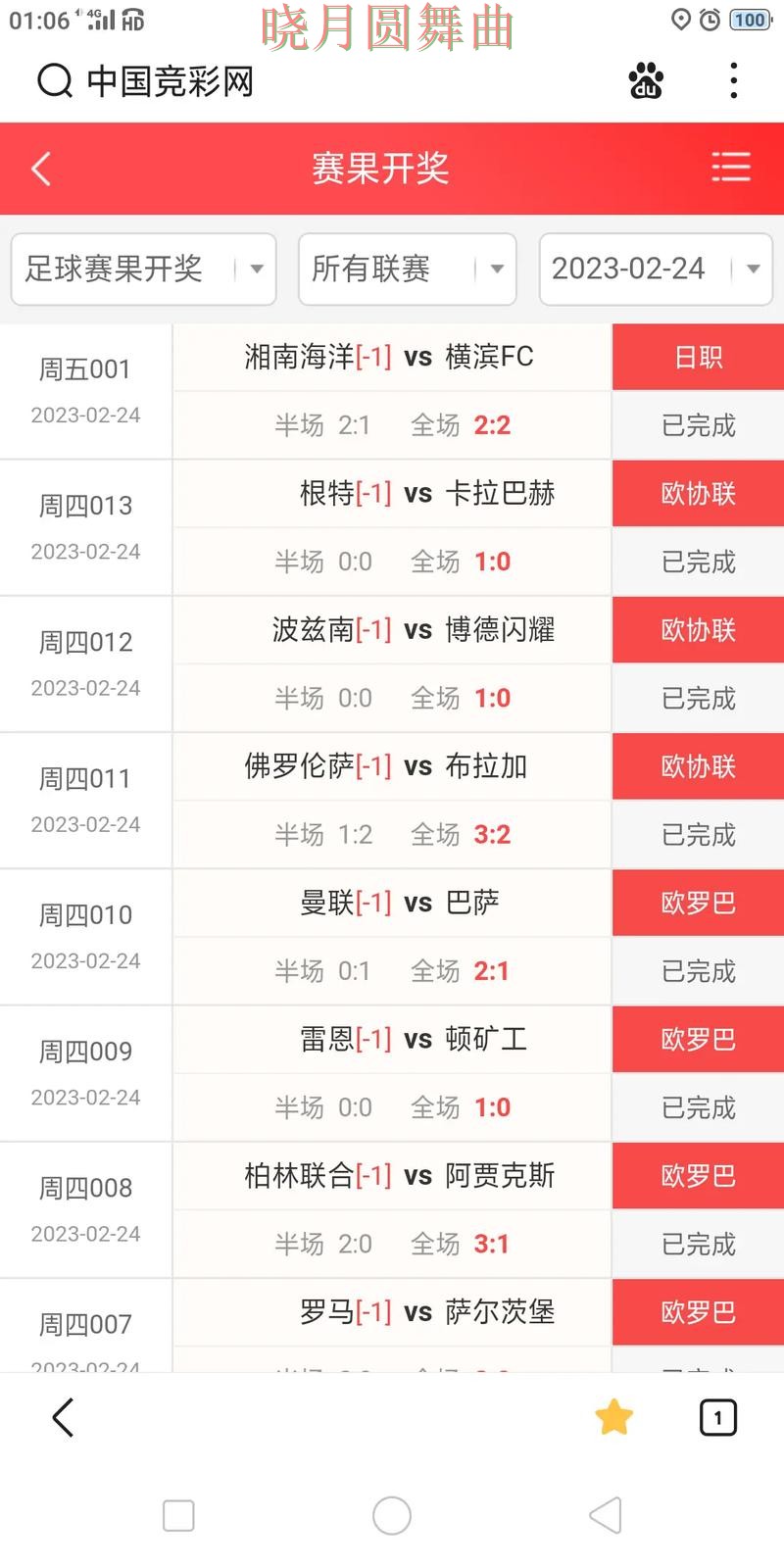Image resolution: width=784 pixels, height=1568 pixels.
Task: Open the tab counter showing 1
Action: click(x=718, y=1417)
